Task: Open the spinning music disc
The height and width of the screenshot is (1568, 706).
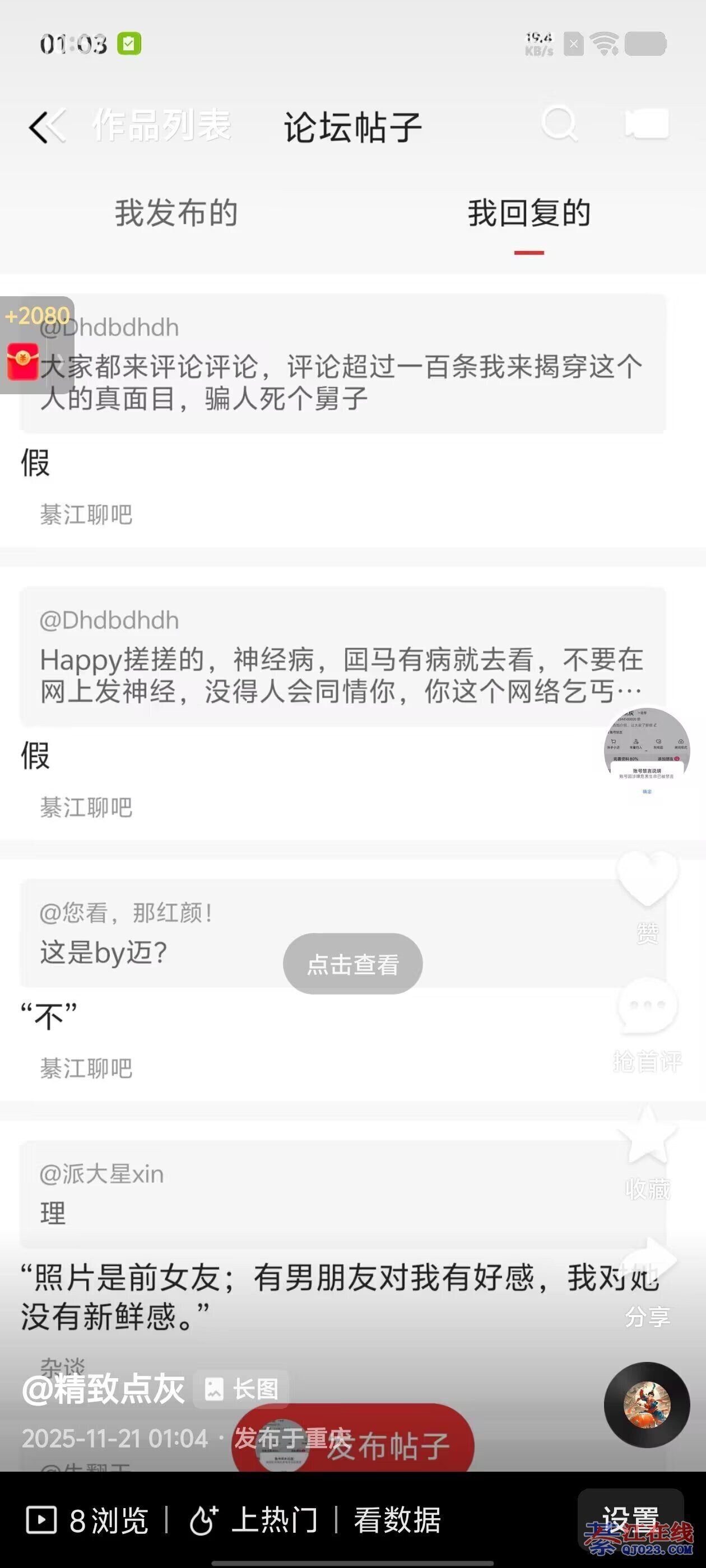Action: pos(647,1405)
